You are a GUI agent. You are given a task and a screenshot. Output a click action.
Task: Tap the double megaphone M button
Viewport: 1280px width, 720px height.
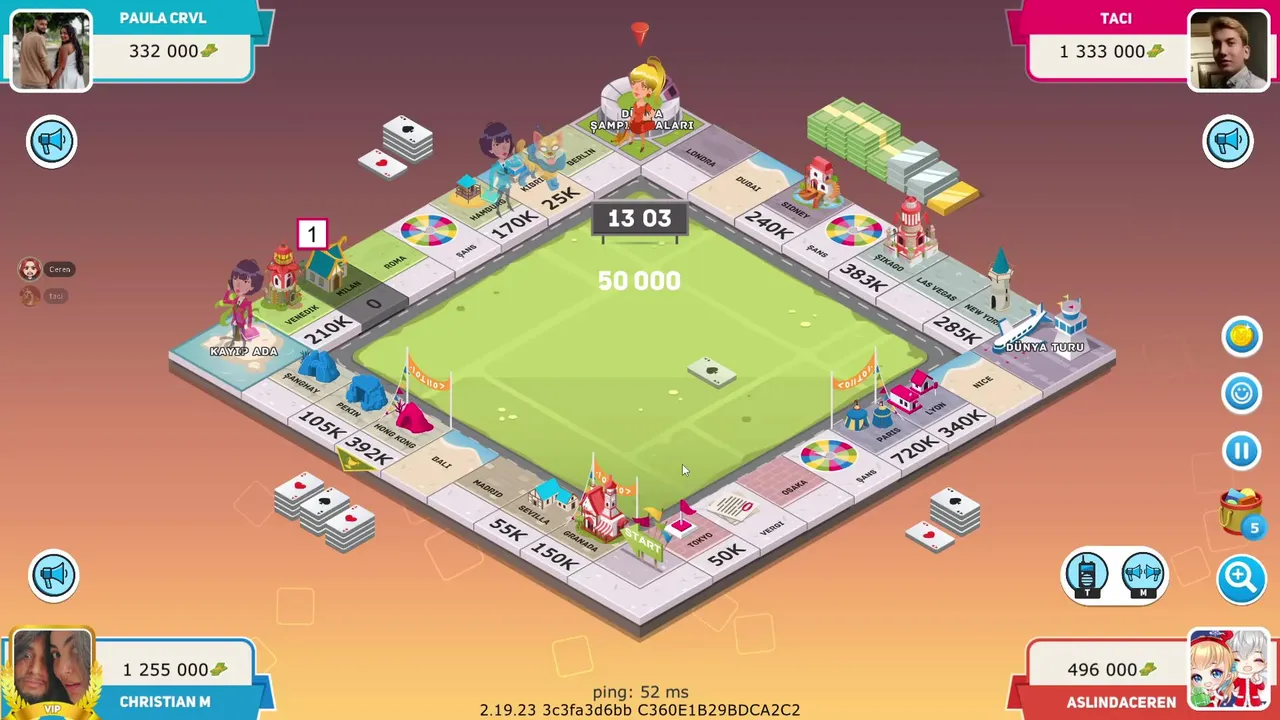point(1143,576)
